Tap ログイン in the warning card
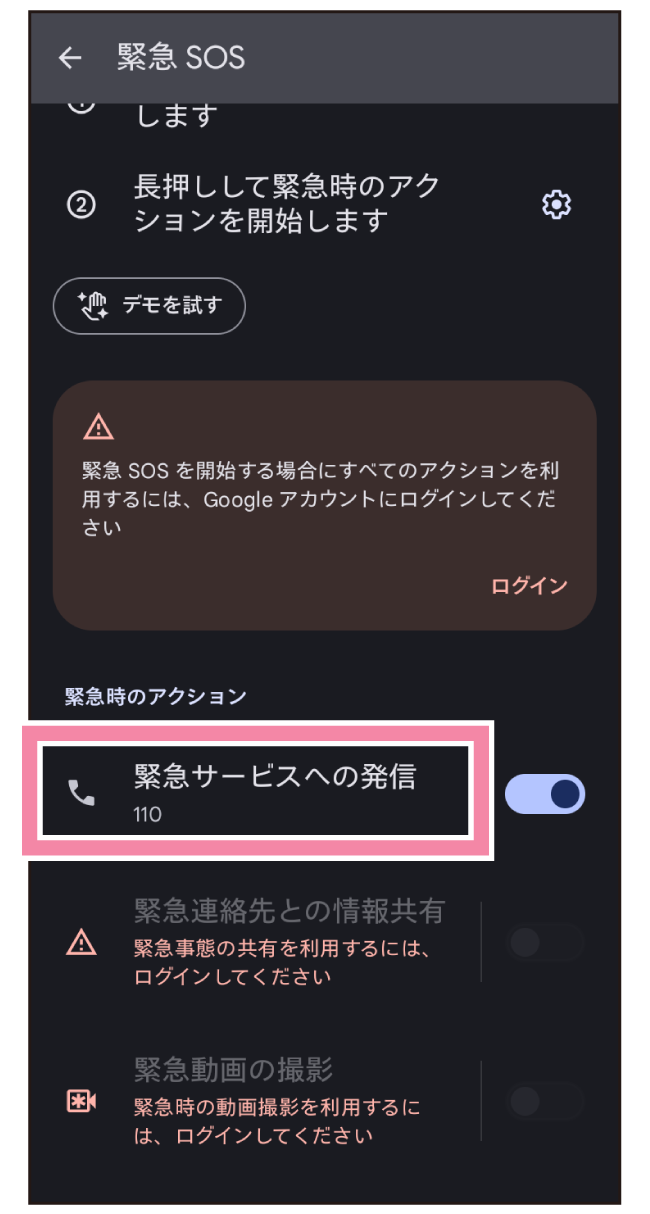The width and height of the screenshot is (650, 1214). point(529,586)
